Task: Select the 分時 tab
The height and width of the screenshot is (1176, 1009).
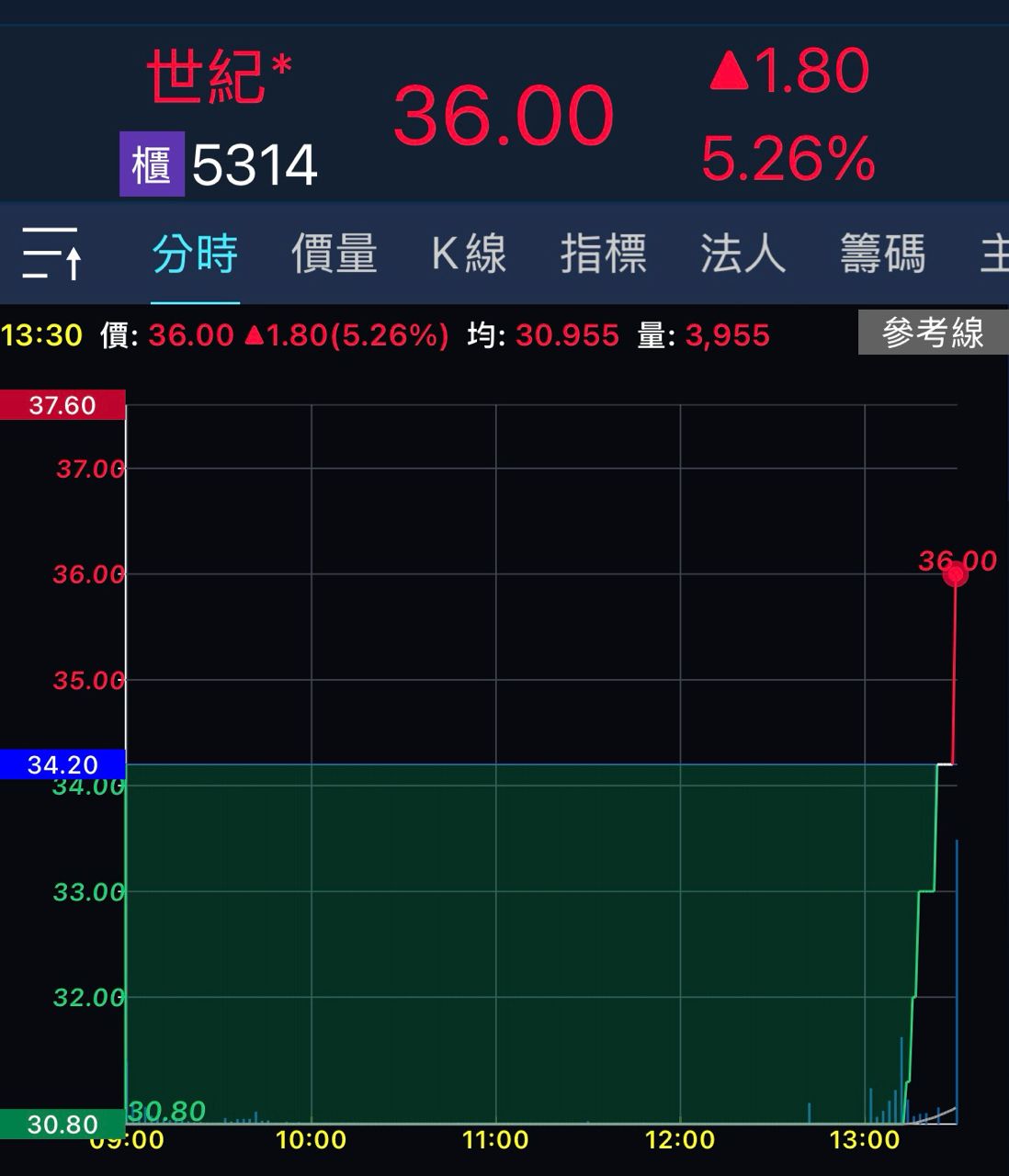Action: pos(195,254)
